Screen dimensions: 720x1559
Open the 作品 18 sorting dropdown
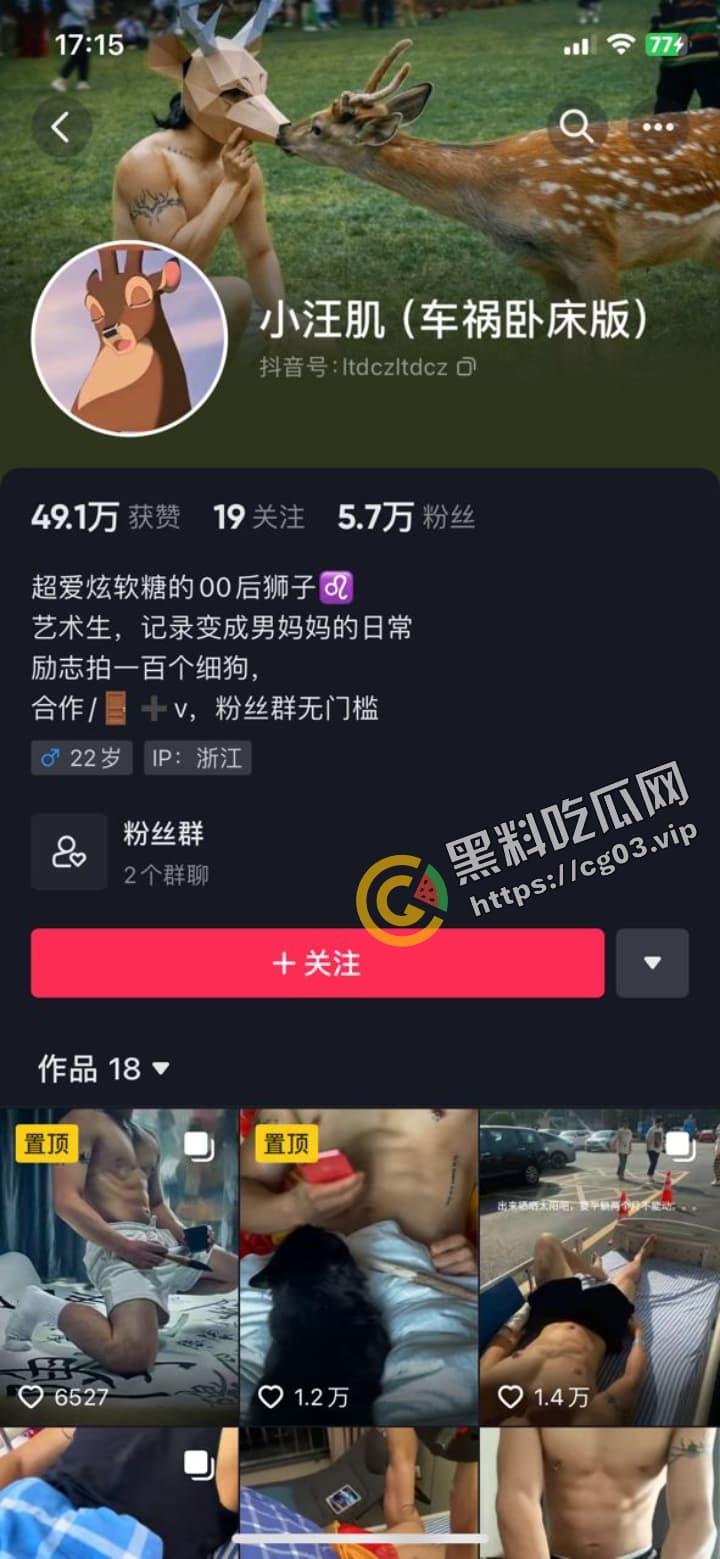pyautogui.click(x=104, y=1069)
